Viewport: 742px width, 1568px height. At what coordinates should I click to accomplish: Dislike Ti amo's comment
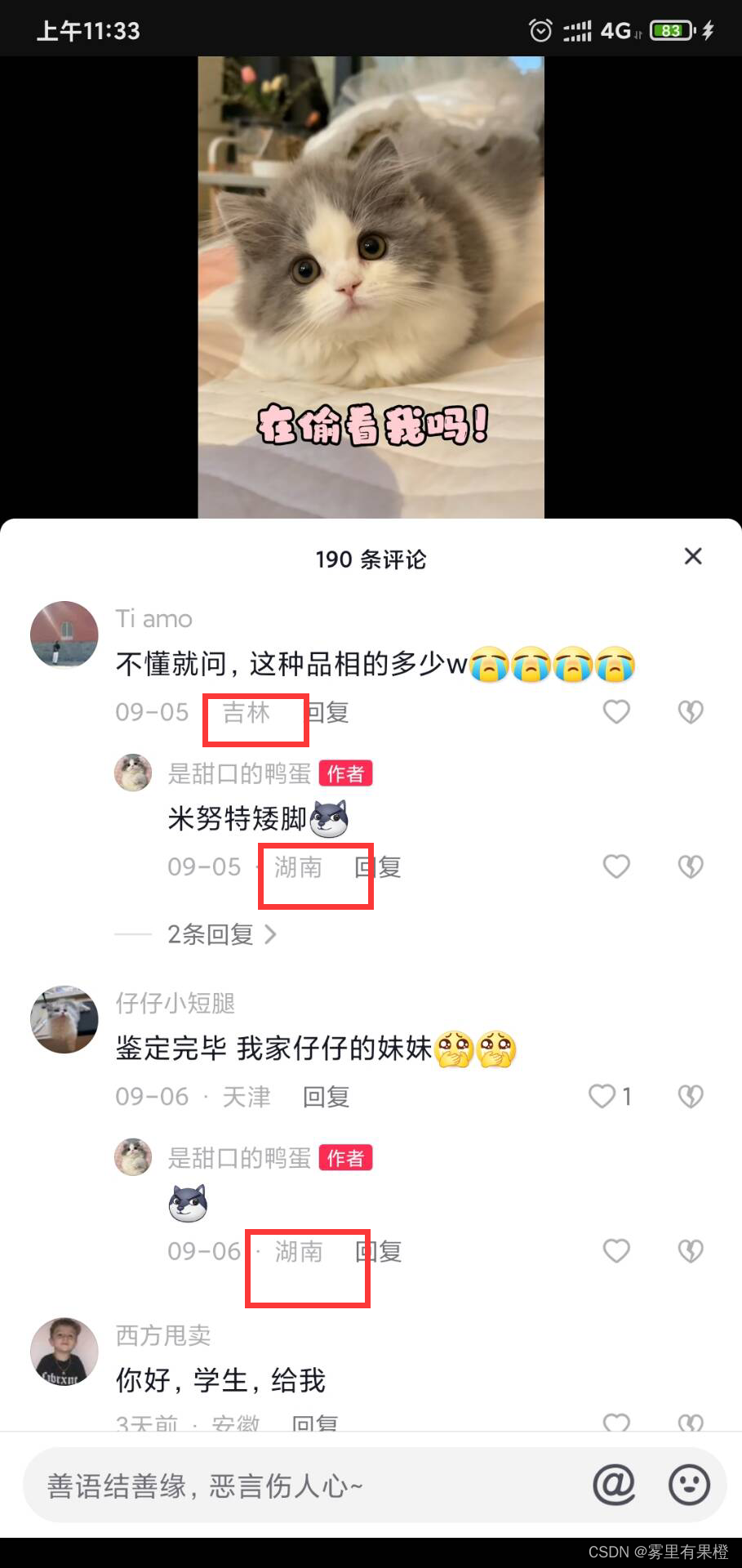[x=691, y=712]
